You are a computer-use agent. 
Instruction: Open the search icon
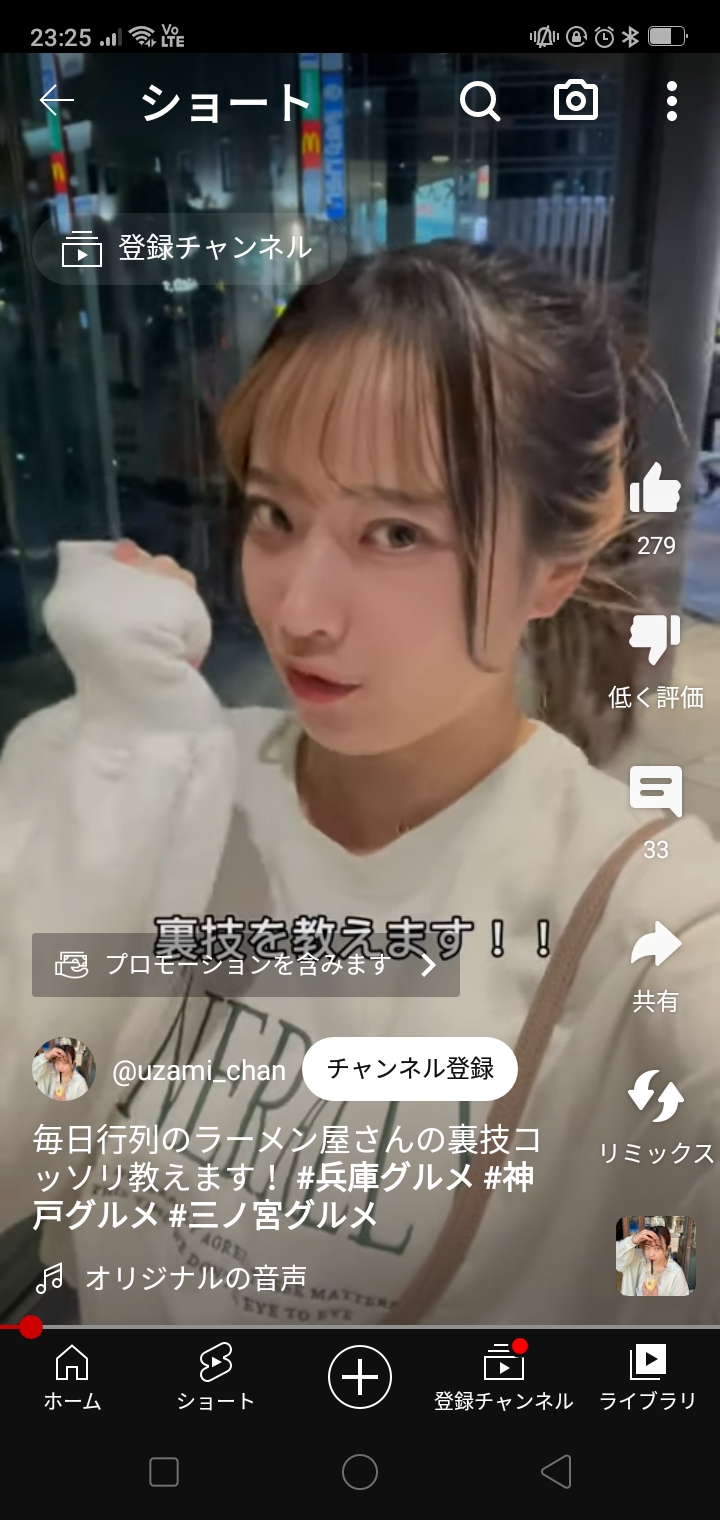click(x=480, y=101)
